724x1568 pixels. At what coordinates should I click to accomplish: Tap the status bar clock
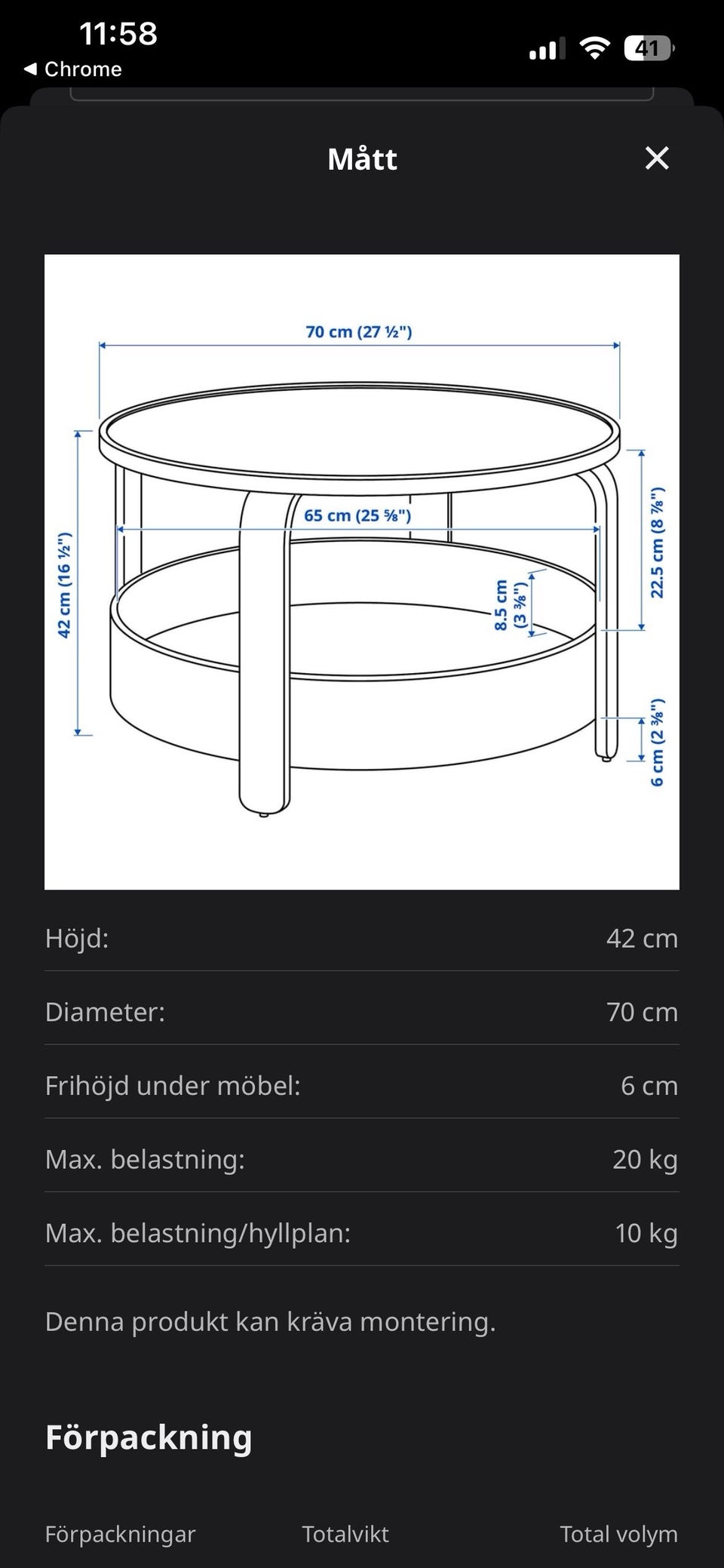point(117,33)
